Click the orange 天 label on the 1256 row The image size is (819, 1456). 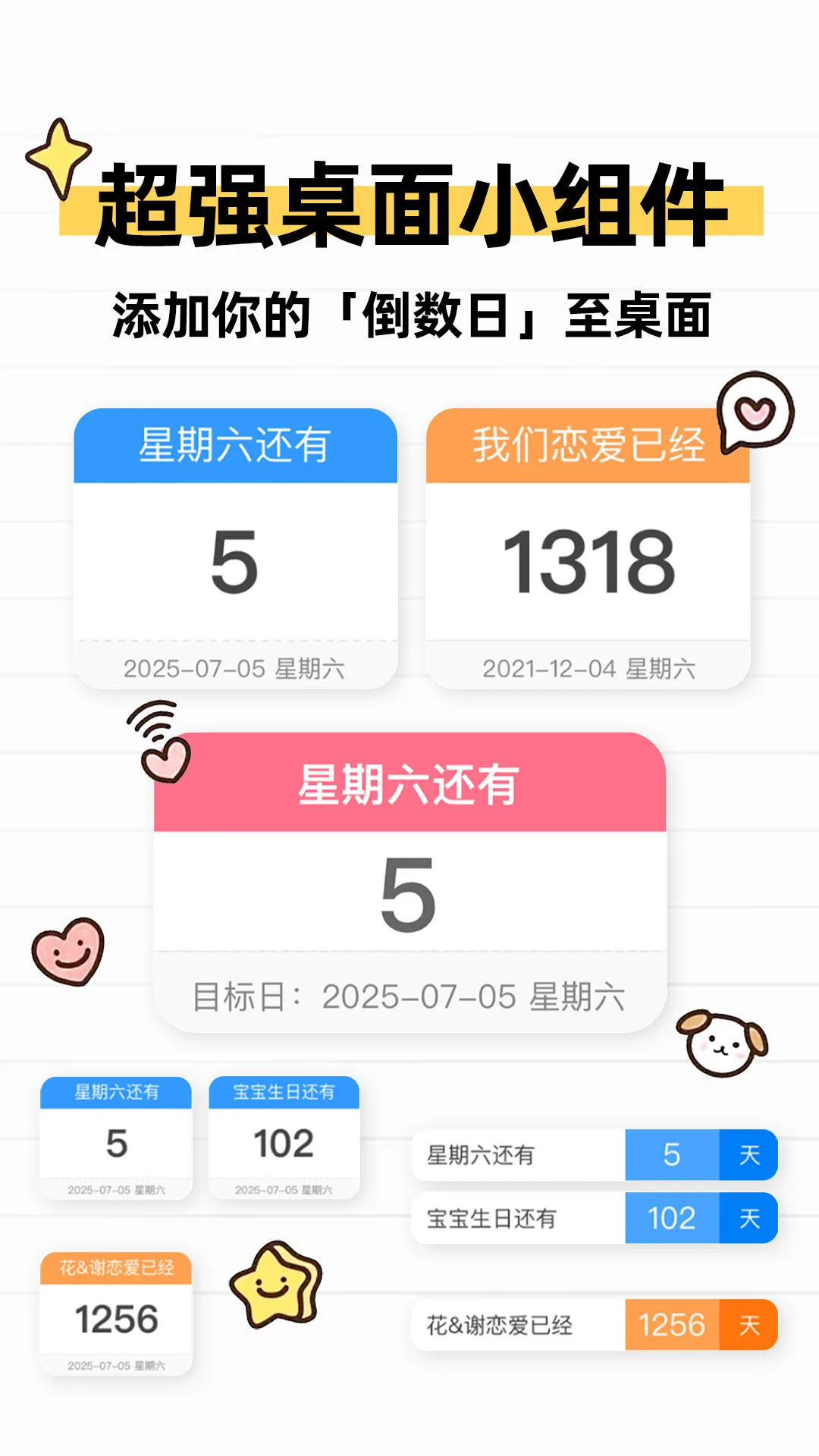[749, 1323]
